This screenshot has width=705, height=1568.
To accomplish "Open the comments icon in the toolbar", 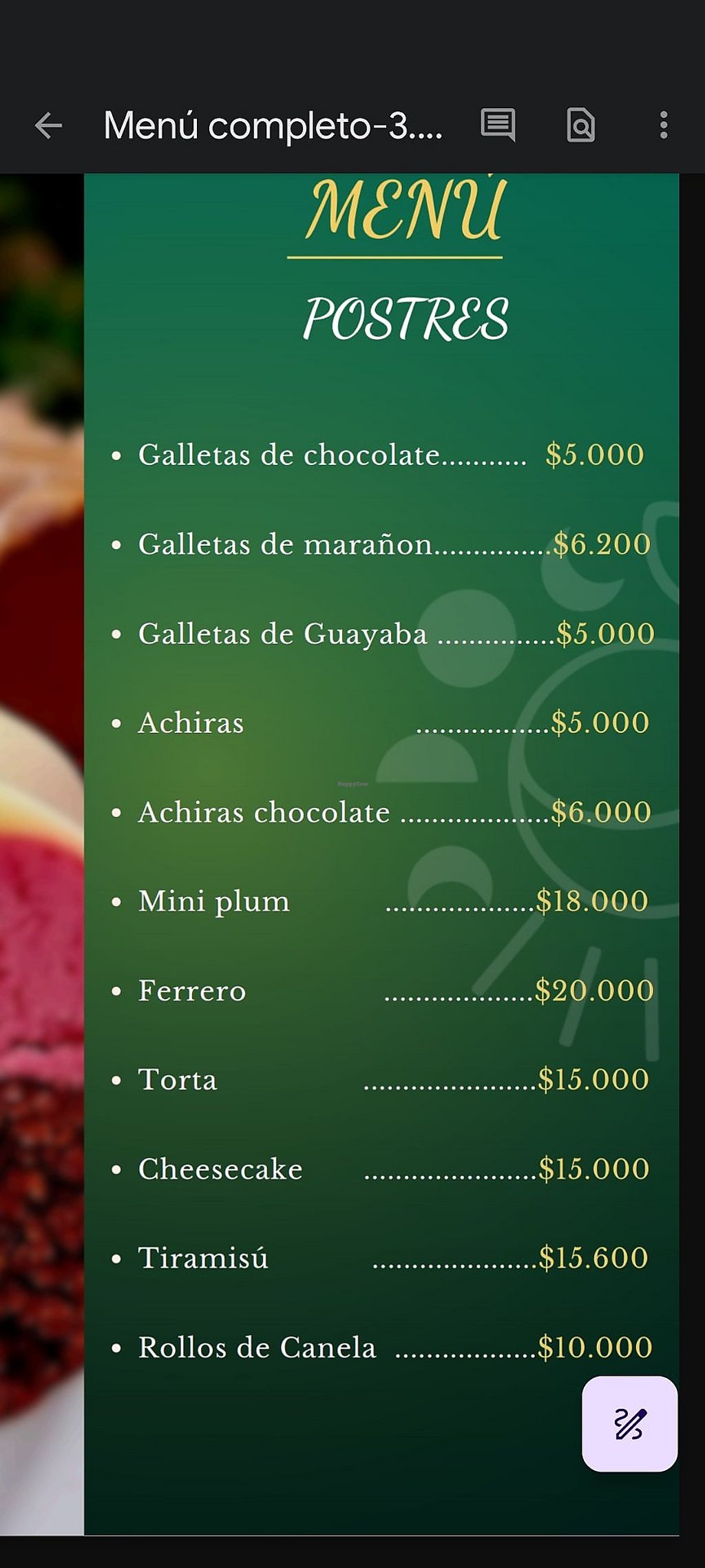I will [x=498, y=125].
